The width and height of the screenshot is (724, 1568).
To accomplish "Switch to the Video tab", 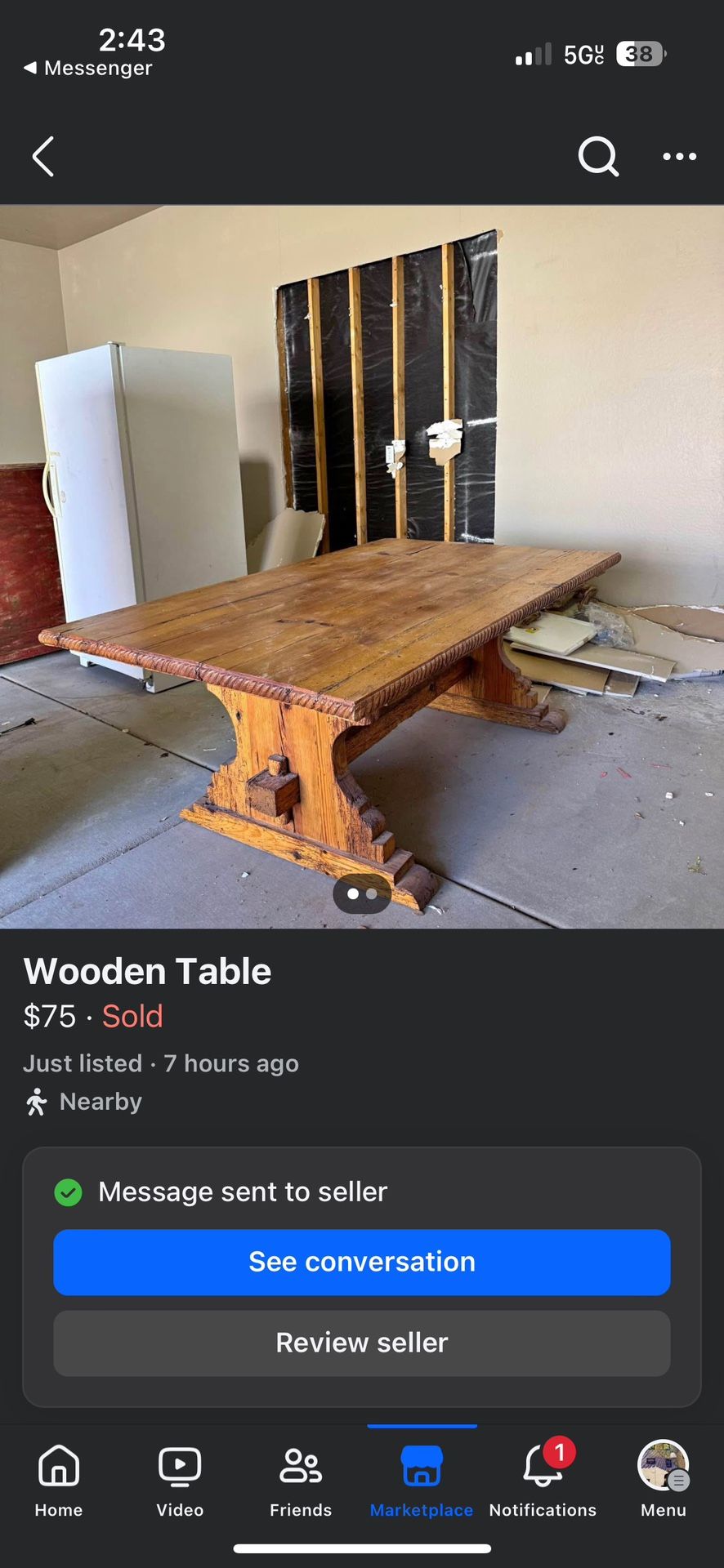I will (x=180, y=1479).
